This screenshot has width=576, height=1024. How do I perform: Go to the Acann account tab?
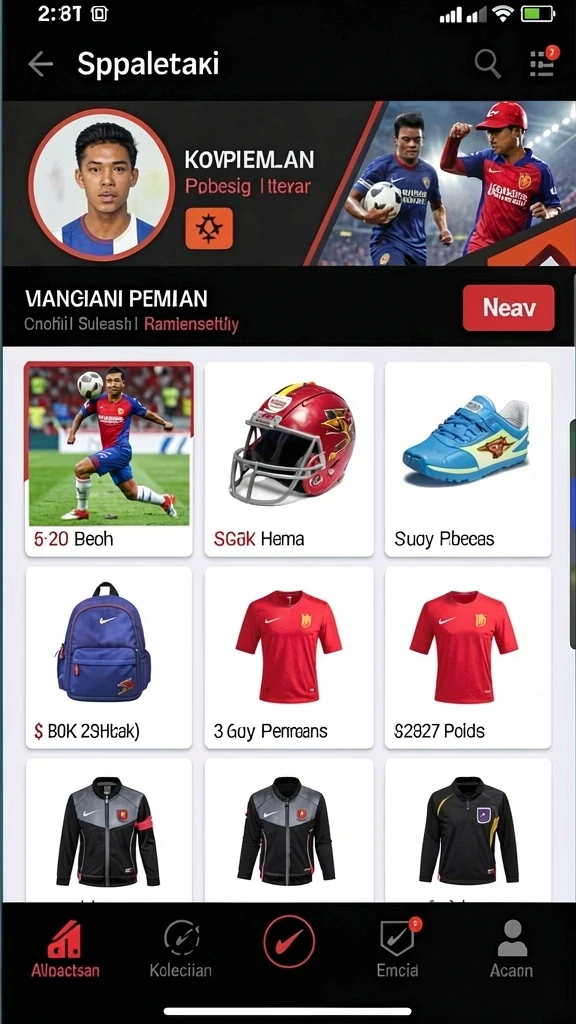click(511, 948)
